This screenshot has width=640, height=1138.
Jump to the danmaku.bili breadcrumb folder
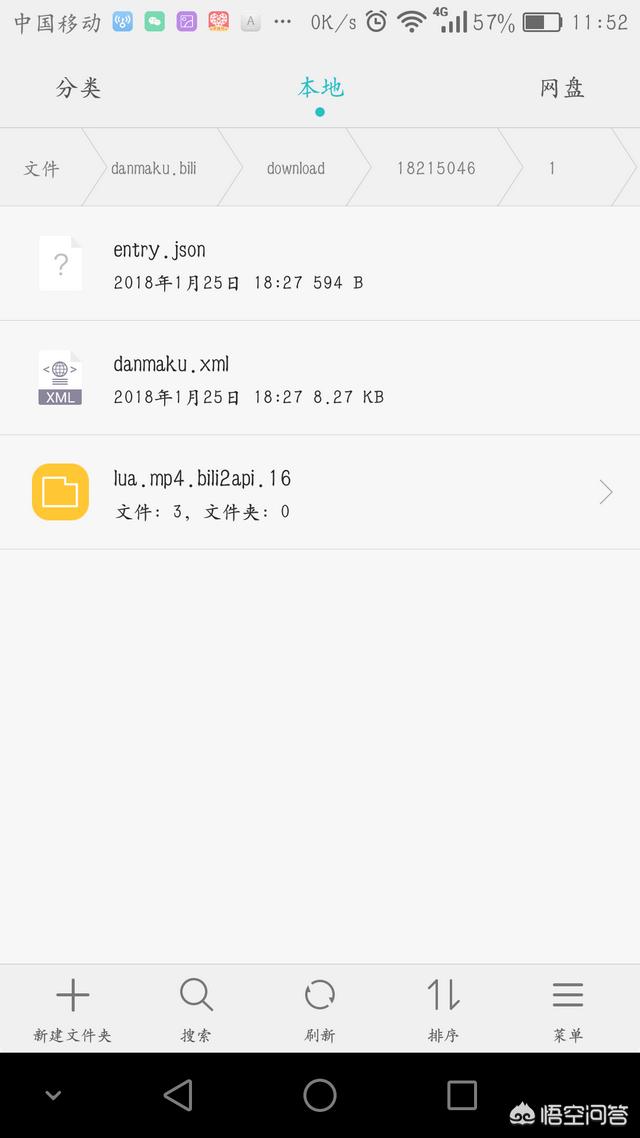[153, 168]
